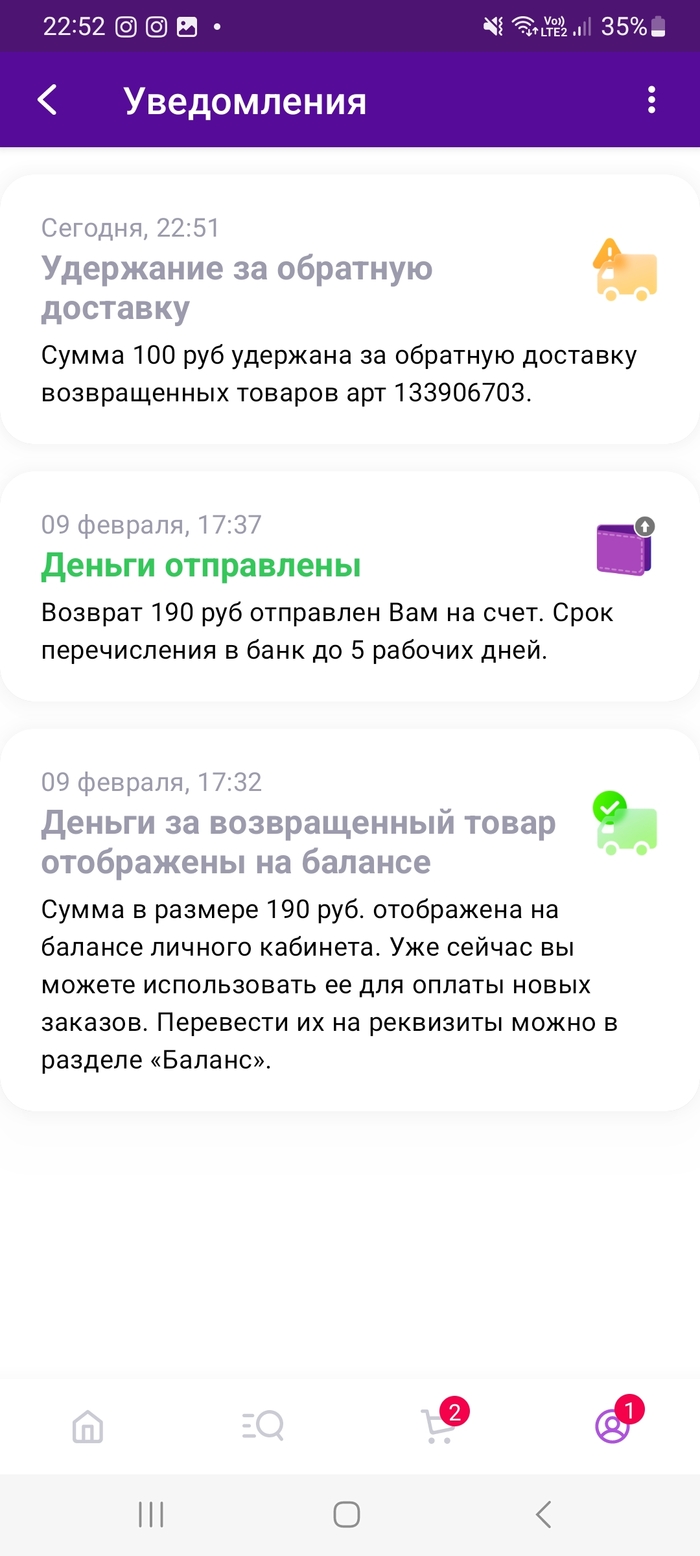Open the Удержание за обратную доставку notification
700x1556 pixels.
point(349,309)
